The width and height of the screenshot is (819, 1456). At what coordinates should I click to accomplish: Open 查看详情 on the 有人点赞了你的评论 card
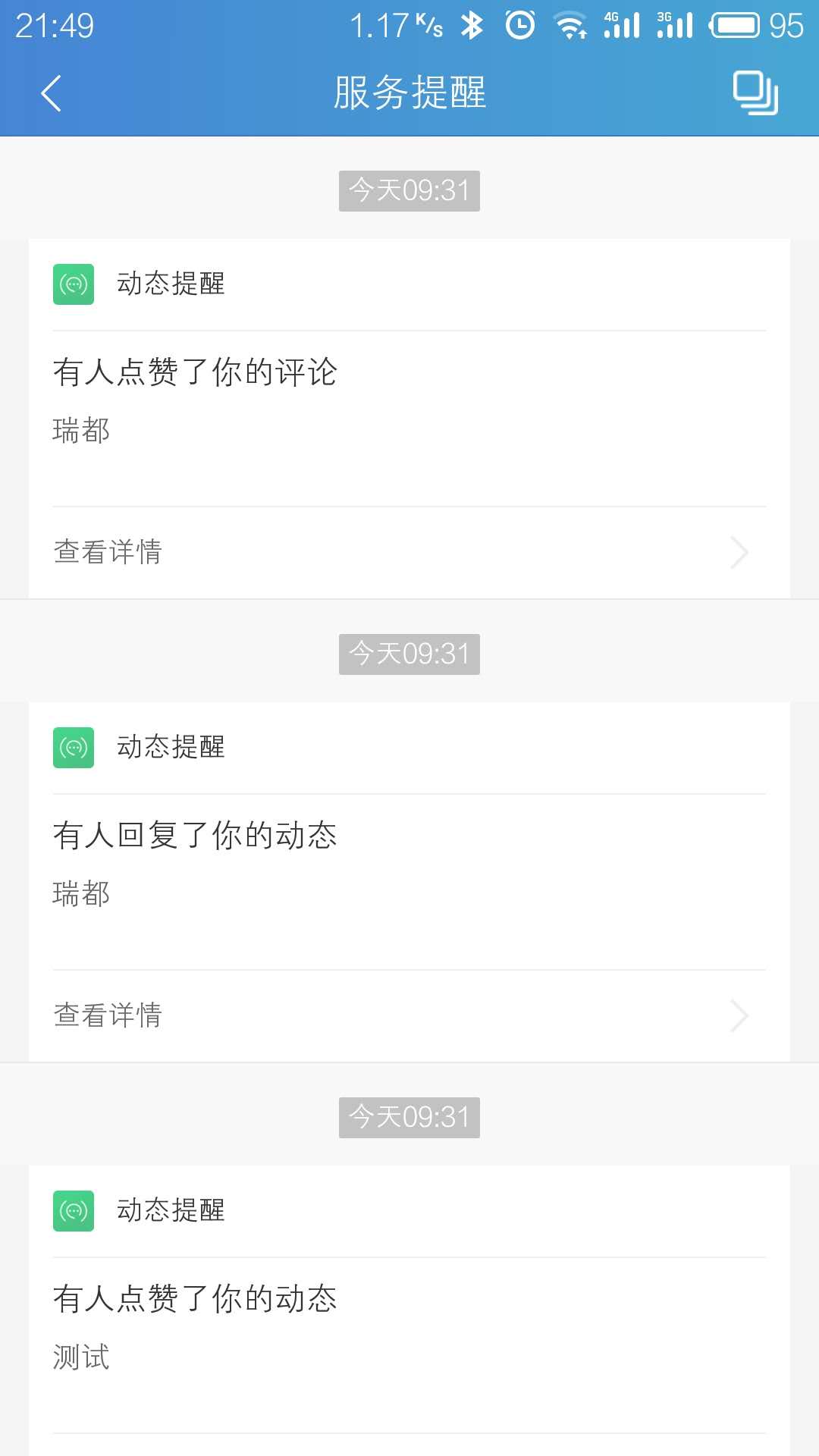tap(108, 553)
